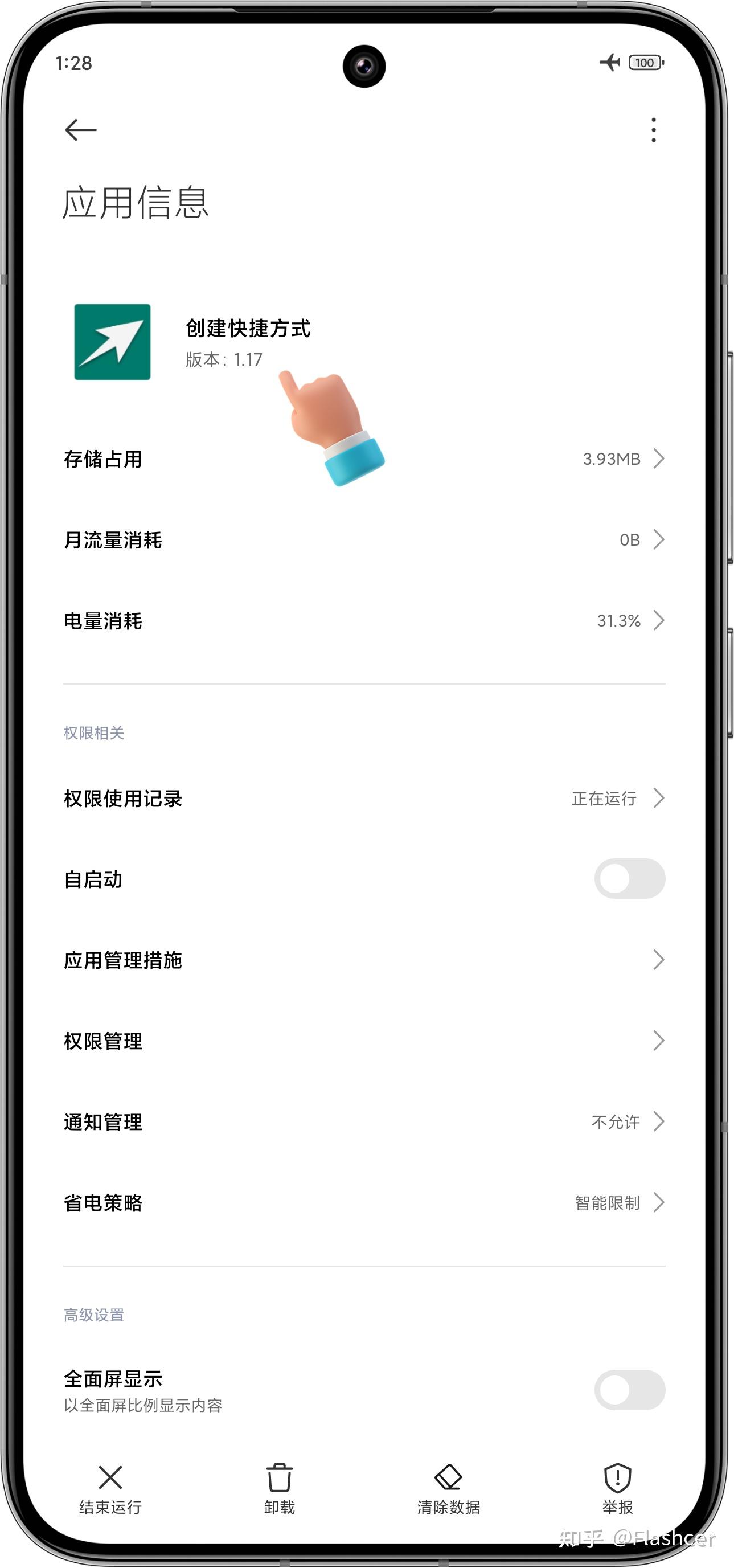Enable the 全面屏显示 full screen switch
734x1568 pixels.
[x=629, y=1390]
